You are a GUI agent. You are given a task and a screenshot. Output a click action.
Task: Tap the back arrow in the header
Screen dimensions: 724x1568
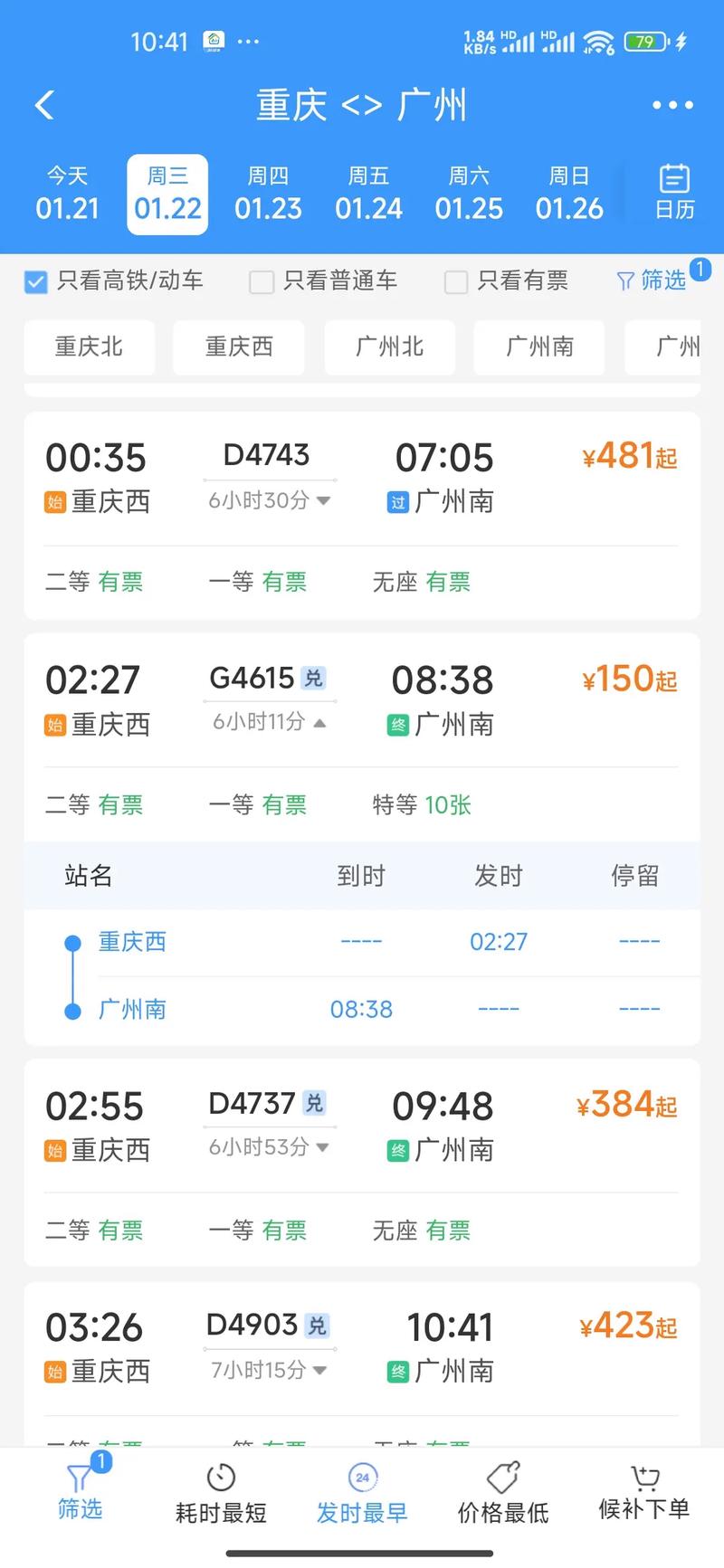tap(45, 104)
